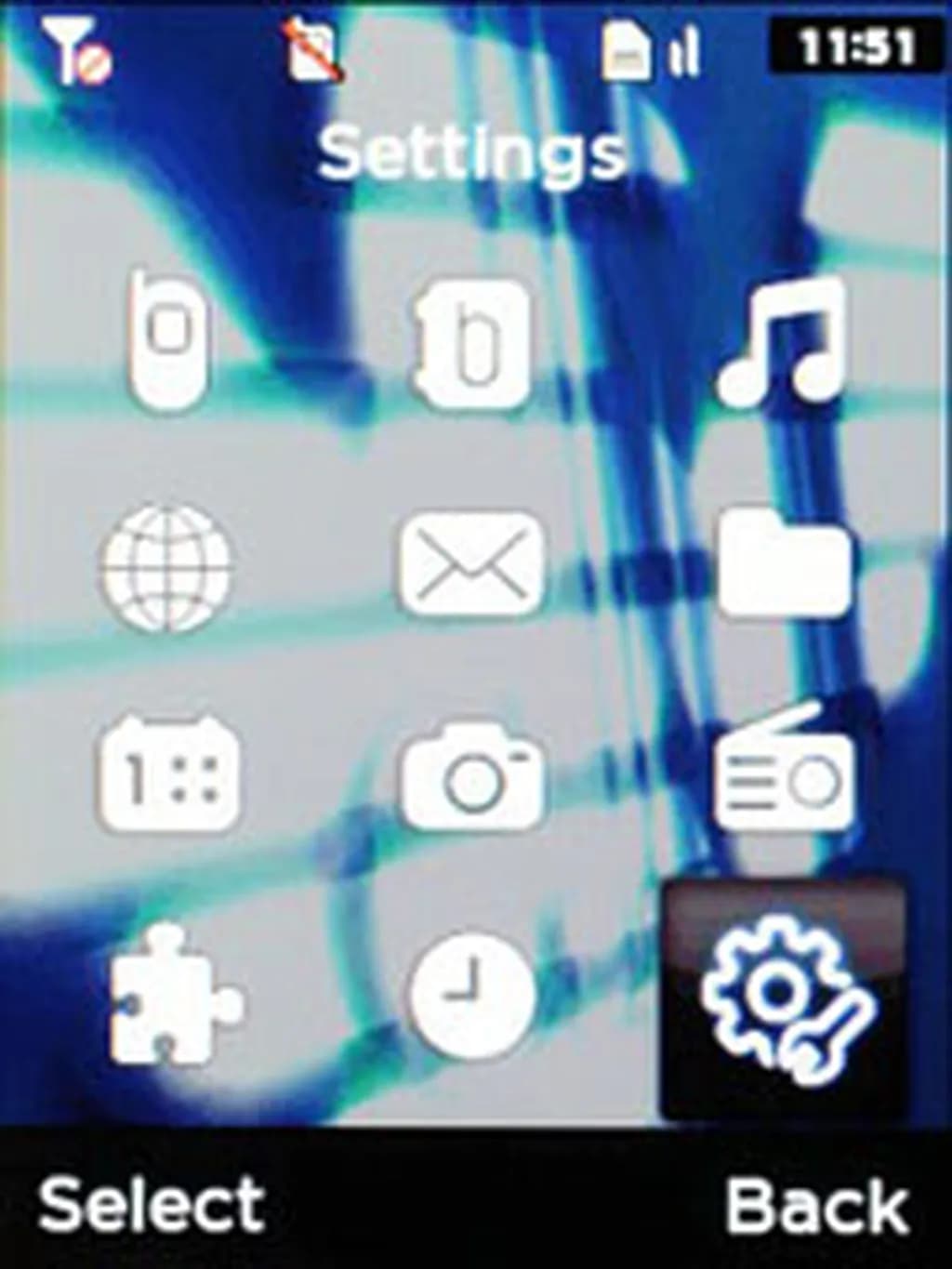The image size is (952, 1269).
Task: Open the file manager folder icon
Action: pos(786,562)
